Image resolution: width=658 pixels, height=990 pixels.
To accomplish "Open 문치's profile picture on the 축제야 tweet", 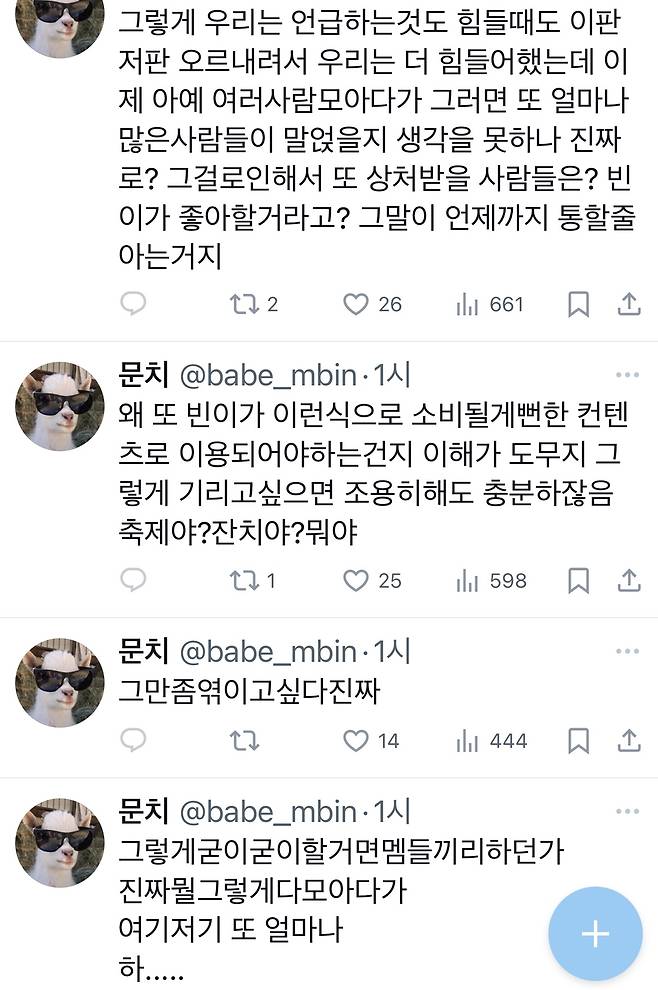I will pos(60,407).
